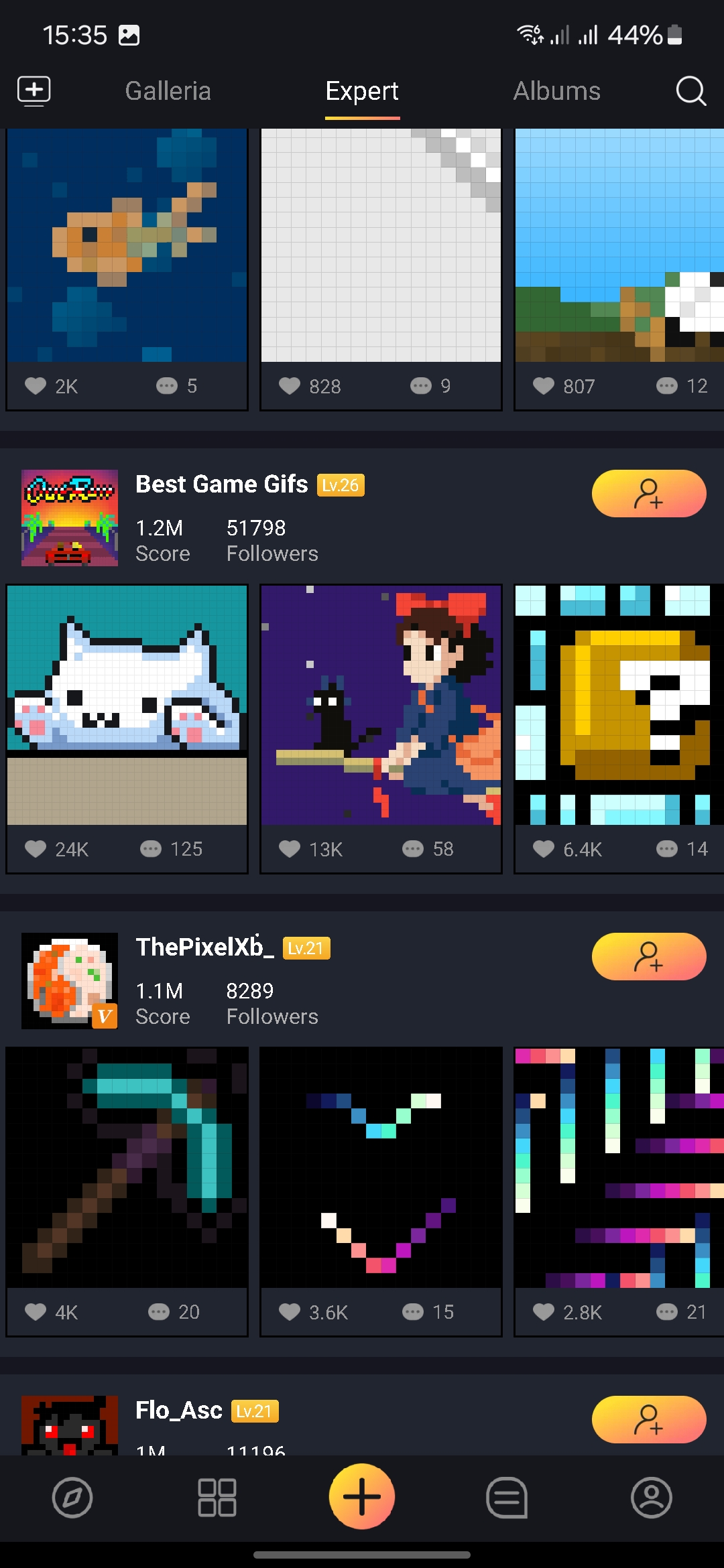Follow Best Game Gifs
724x1568 pixels.
coord(649,494)
